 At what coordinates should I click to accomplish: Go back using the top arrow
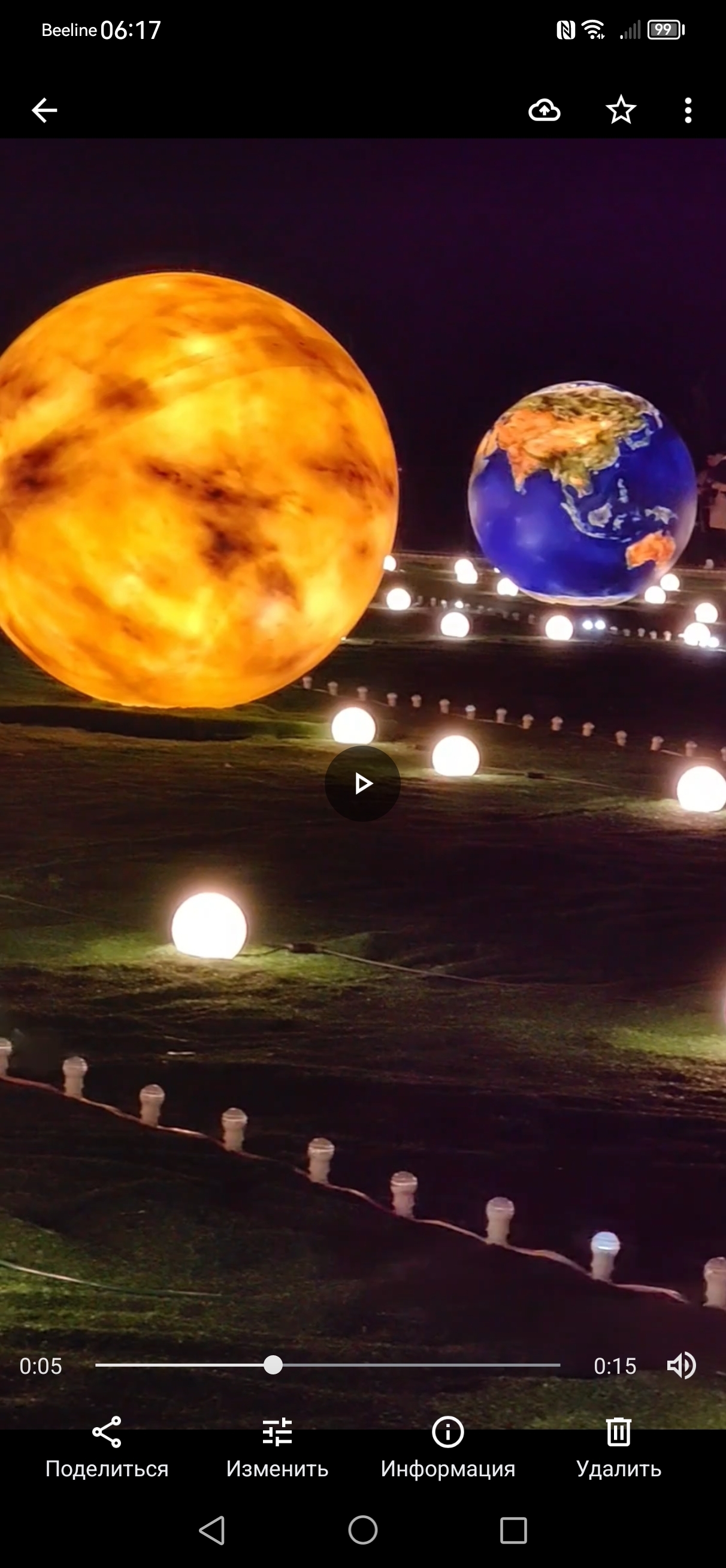tap(44, 110)
